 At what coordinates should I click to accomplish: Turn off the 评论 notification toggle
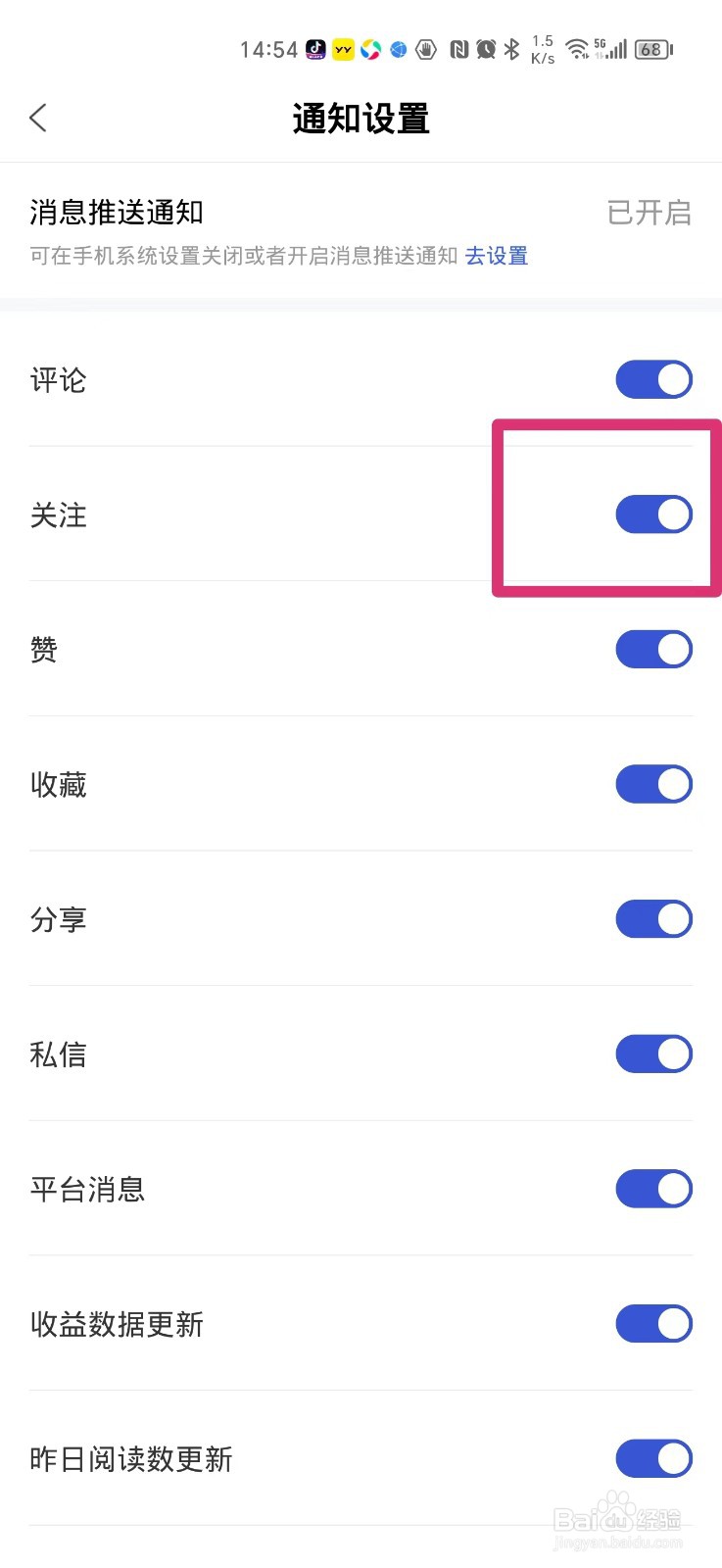pos(652,379)
